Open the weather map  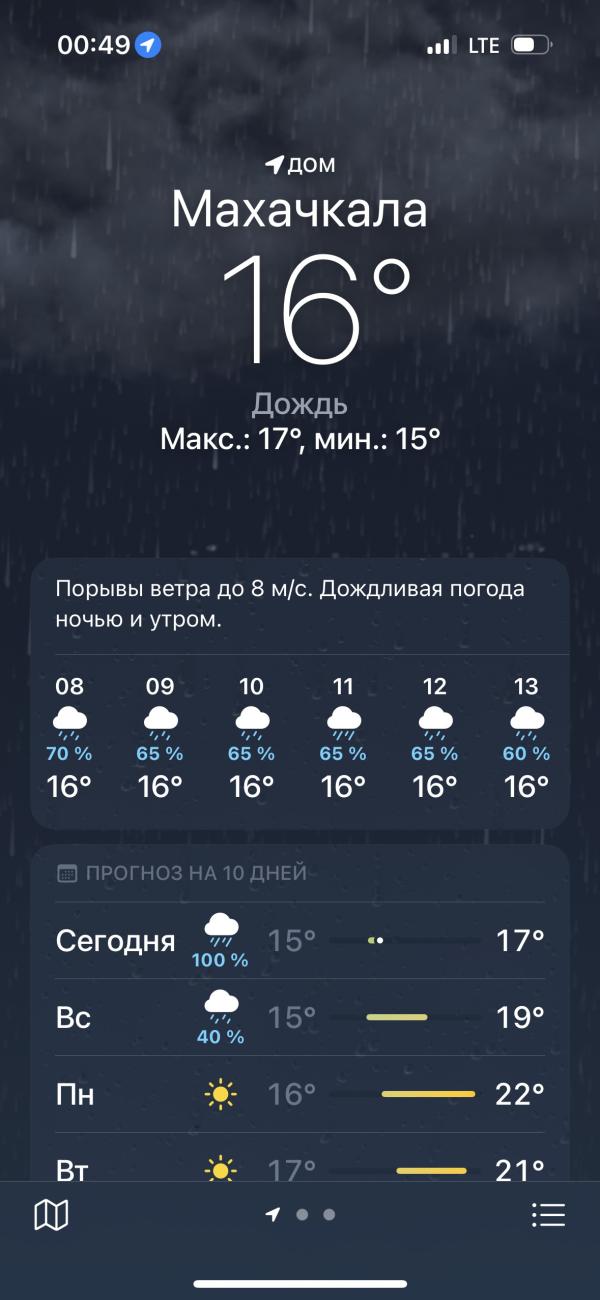click(x=51, y=1215)
